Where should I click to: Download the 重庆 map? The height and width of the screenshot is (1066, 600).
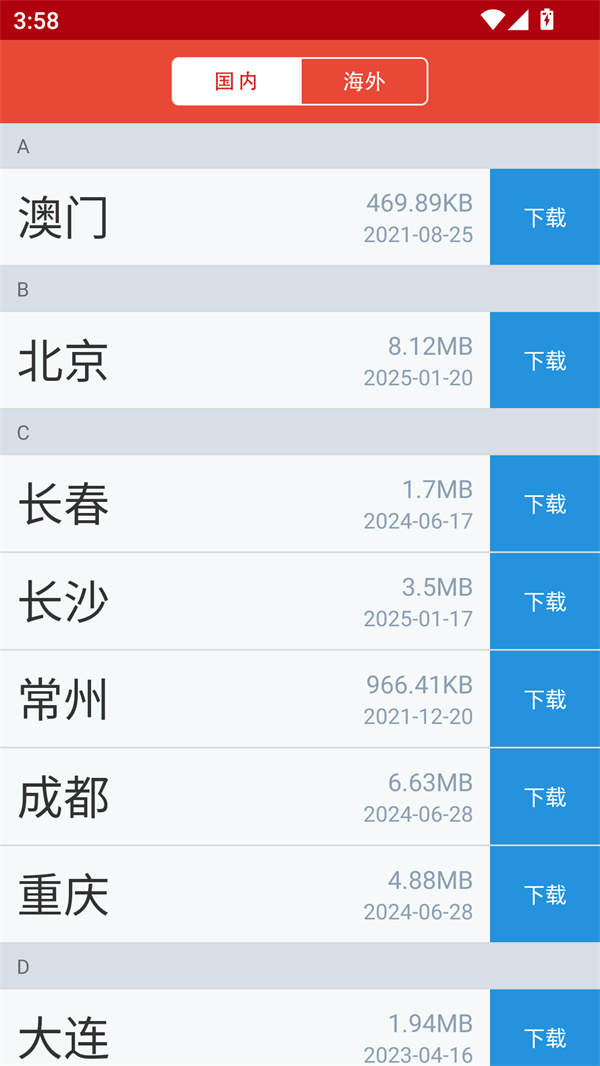point(545,894)
